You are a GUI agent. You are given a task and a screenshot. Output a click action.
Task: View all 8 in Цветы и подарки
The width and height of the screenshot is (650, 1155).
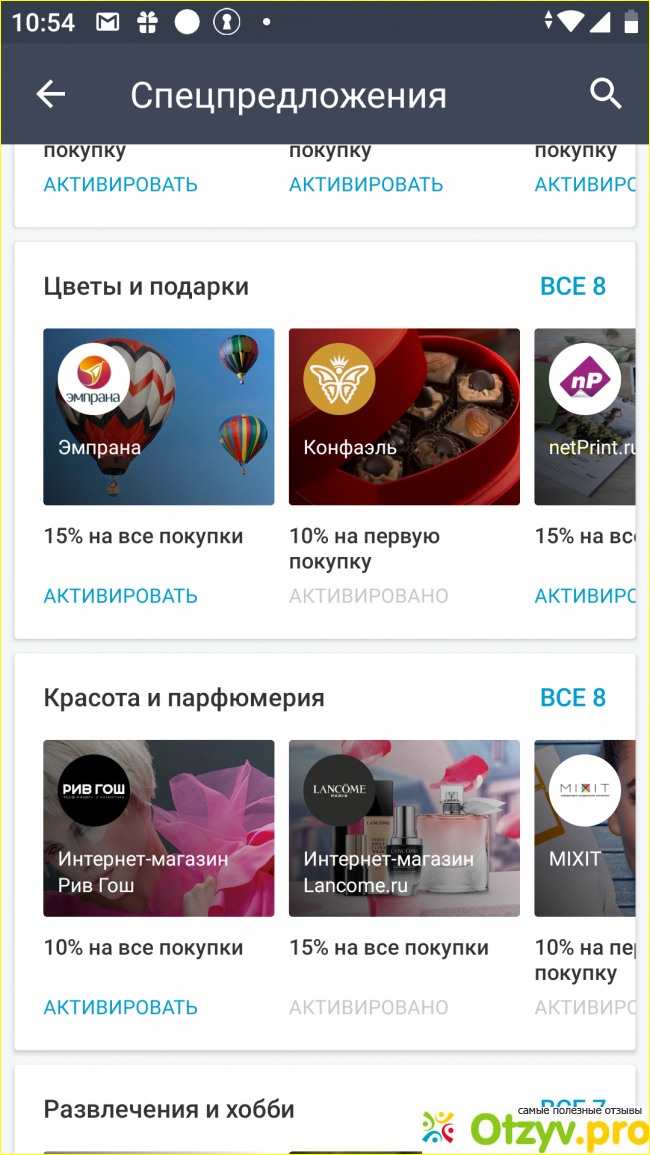pyautogui.click(x=572, y=287)
